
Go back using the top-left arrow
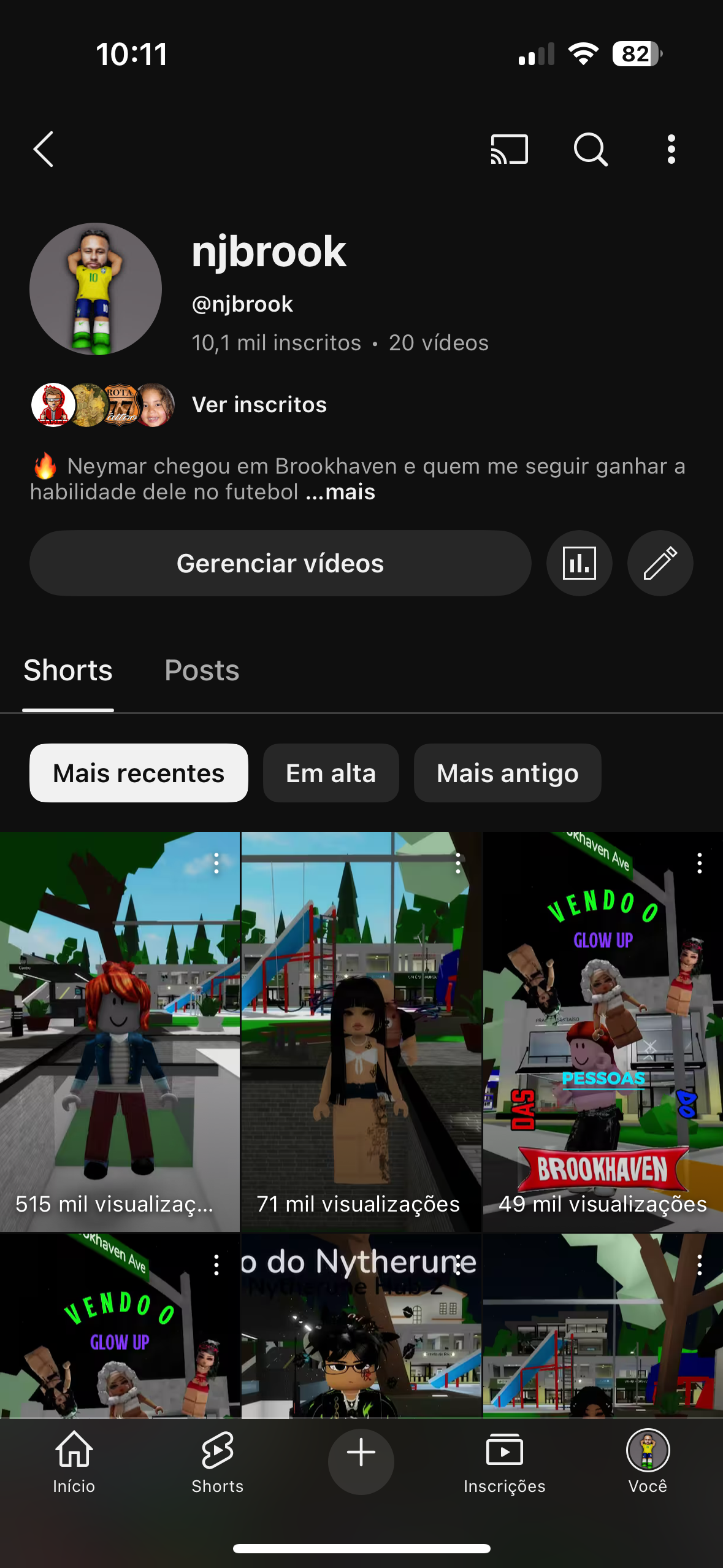pyautogui.click(x=44, y=149)
